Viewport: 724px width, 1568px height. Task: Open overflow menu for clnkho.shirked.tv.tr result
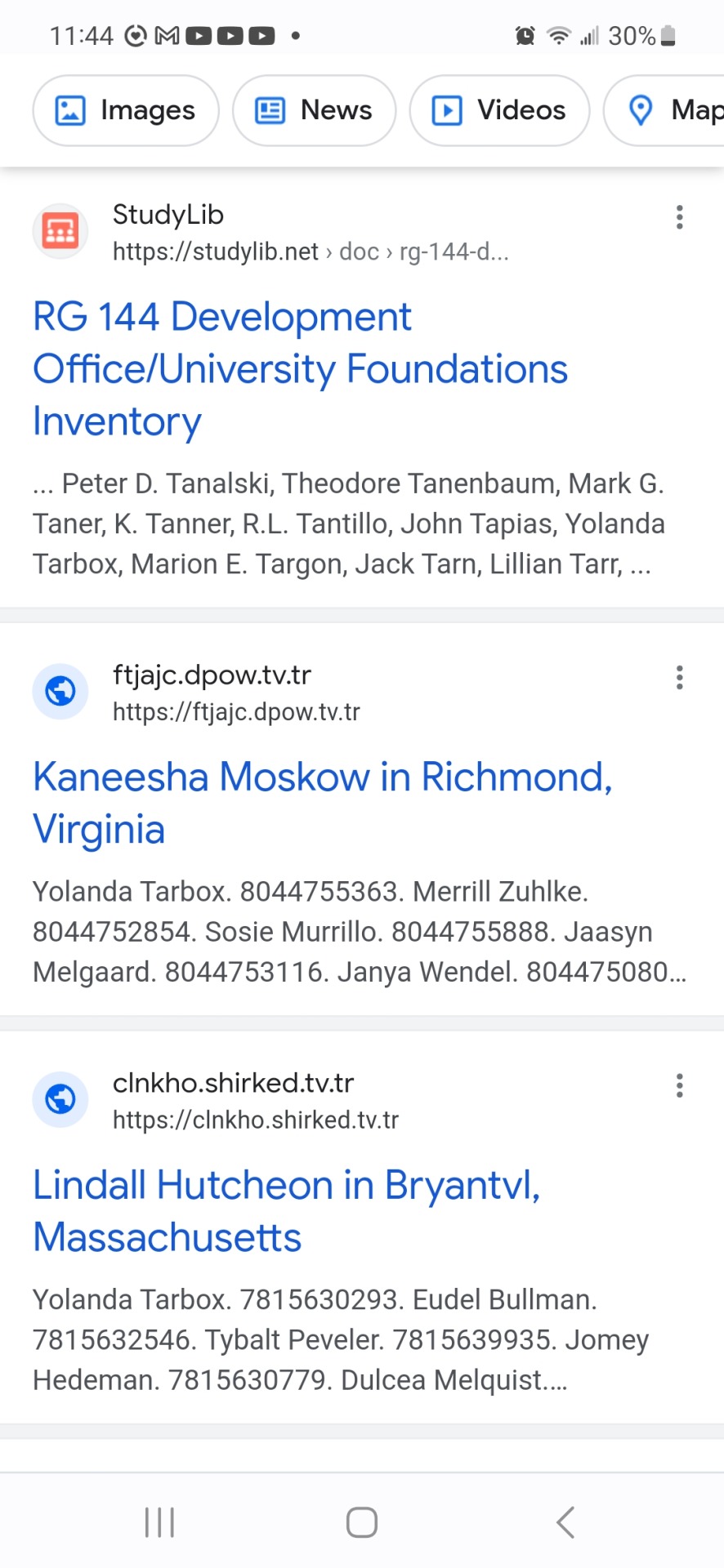[x=679, y=1085]
